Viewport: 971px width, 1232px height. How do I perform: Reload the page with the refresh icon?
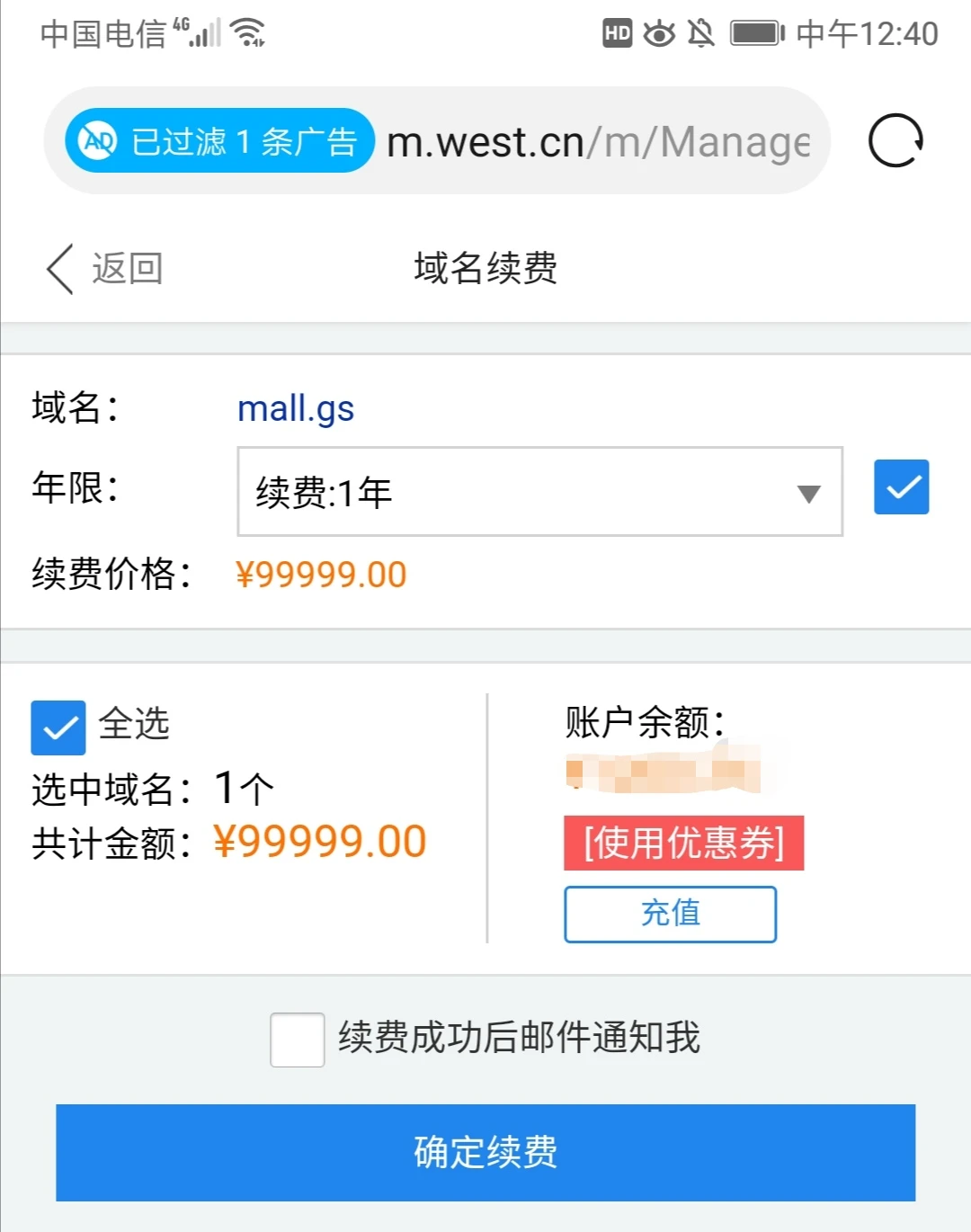pyautogui.click(x=895, y=141)
